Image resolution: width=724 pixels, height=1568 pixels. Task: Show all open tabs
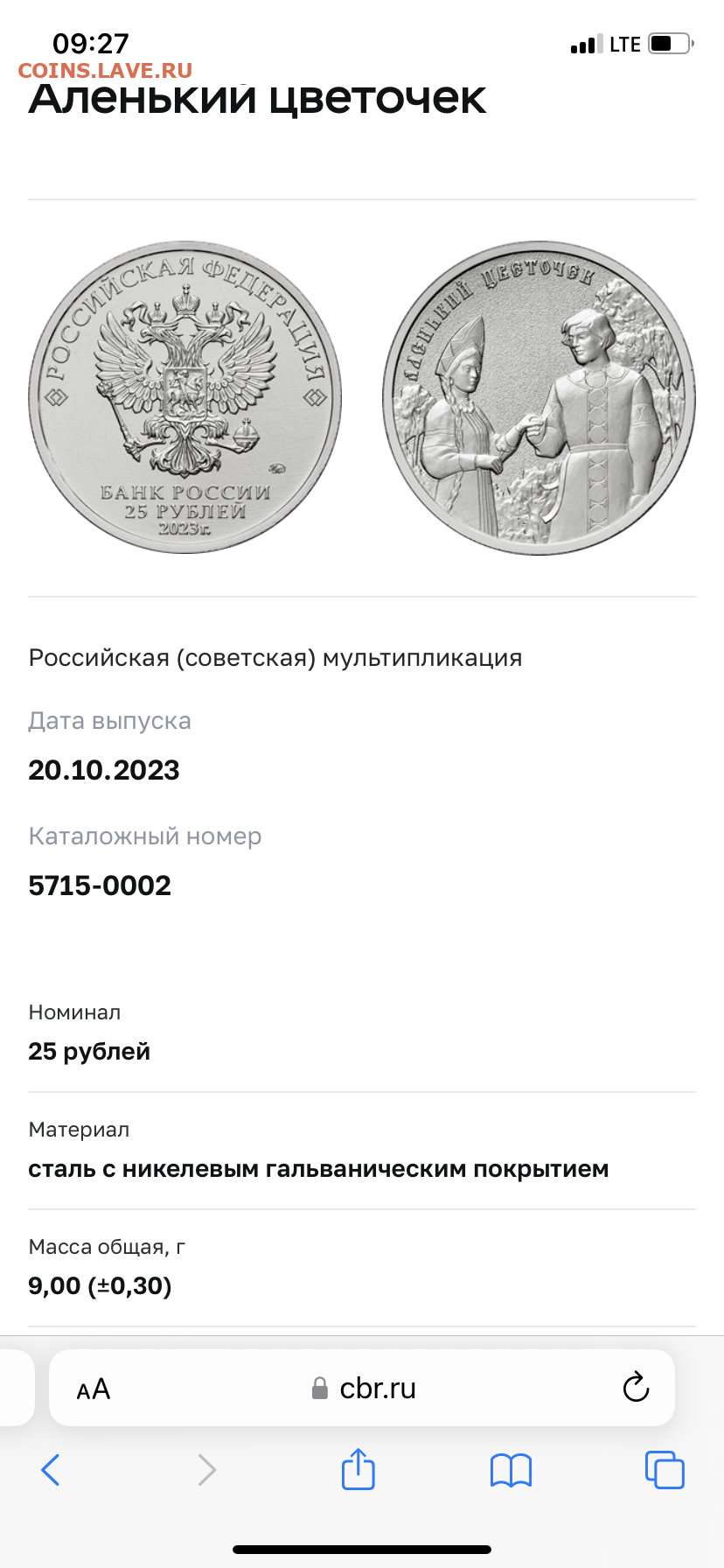click(665, 1470)
